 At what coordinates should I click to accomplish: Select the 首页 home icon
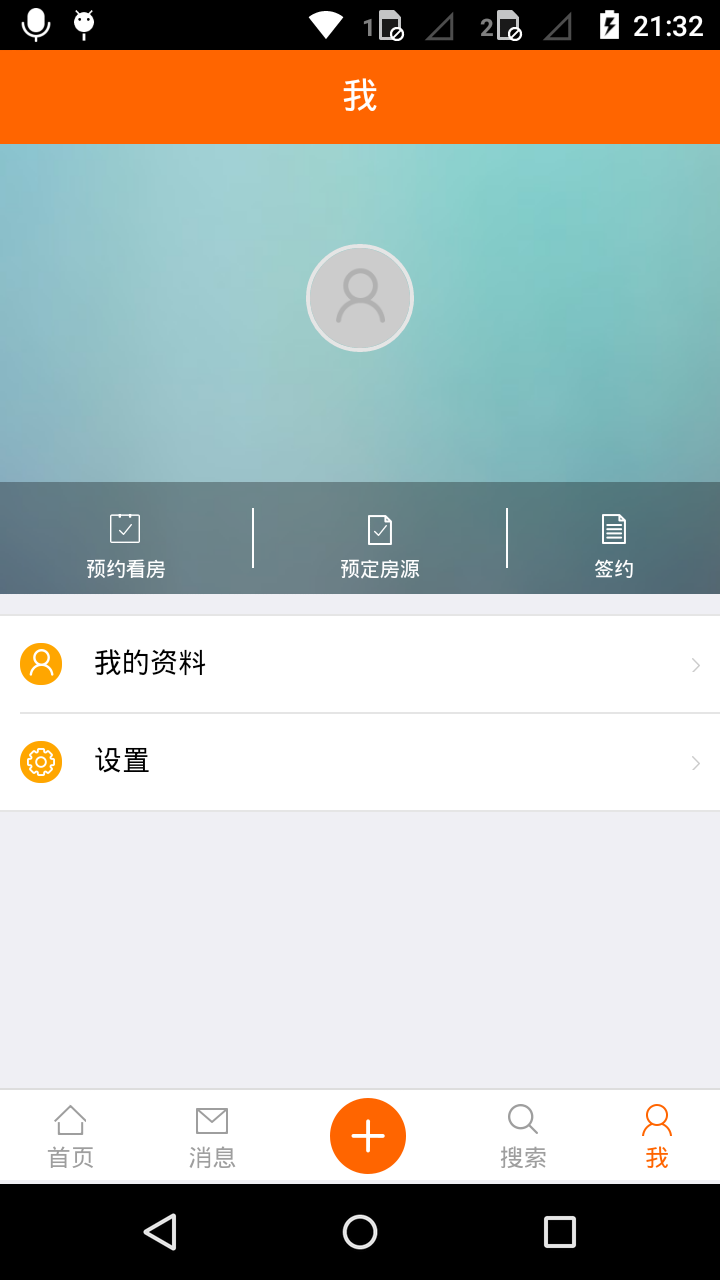point(69,1120)
